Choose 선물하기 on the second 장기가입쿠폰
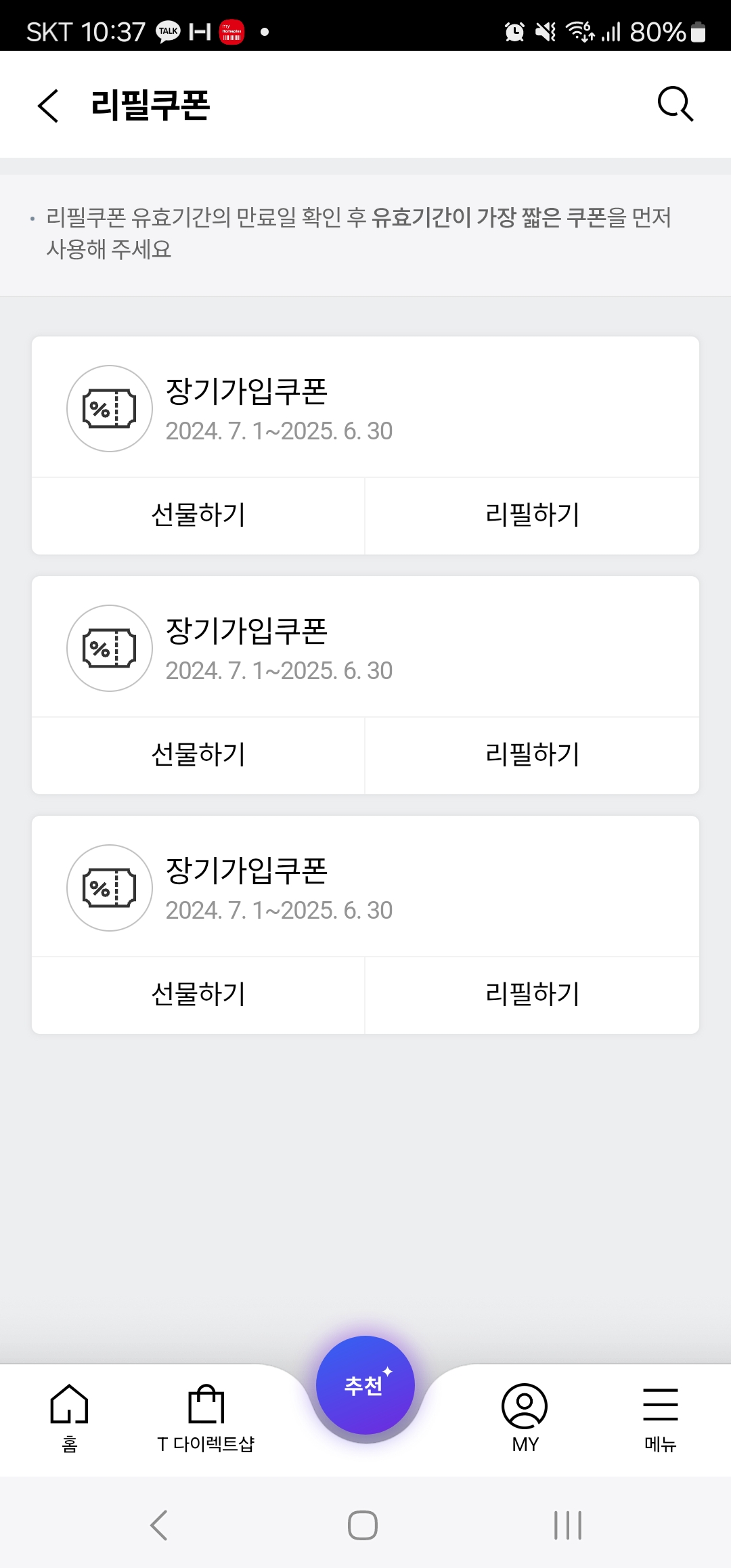Screen dimensions: 731x1568 [198, 756]
